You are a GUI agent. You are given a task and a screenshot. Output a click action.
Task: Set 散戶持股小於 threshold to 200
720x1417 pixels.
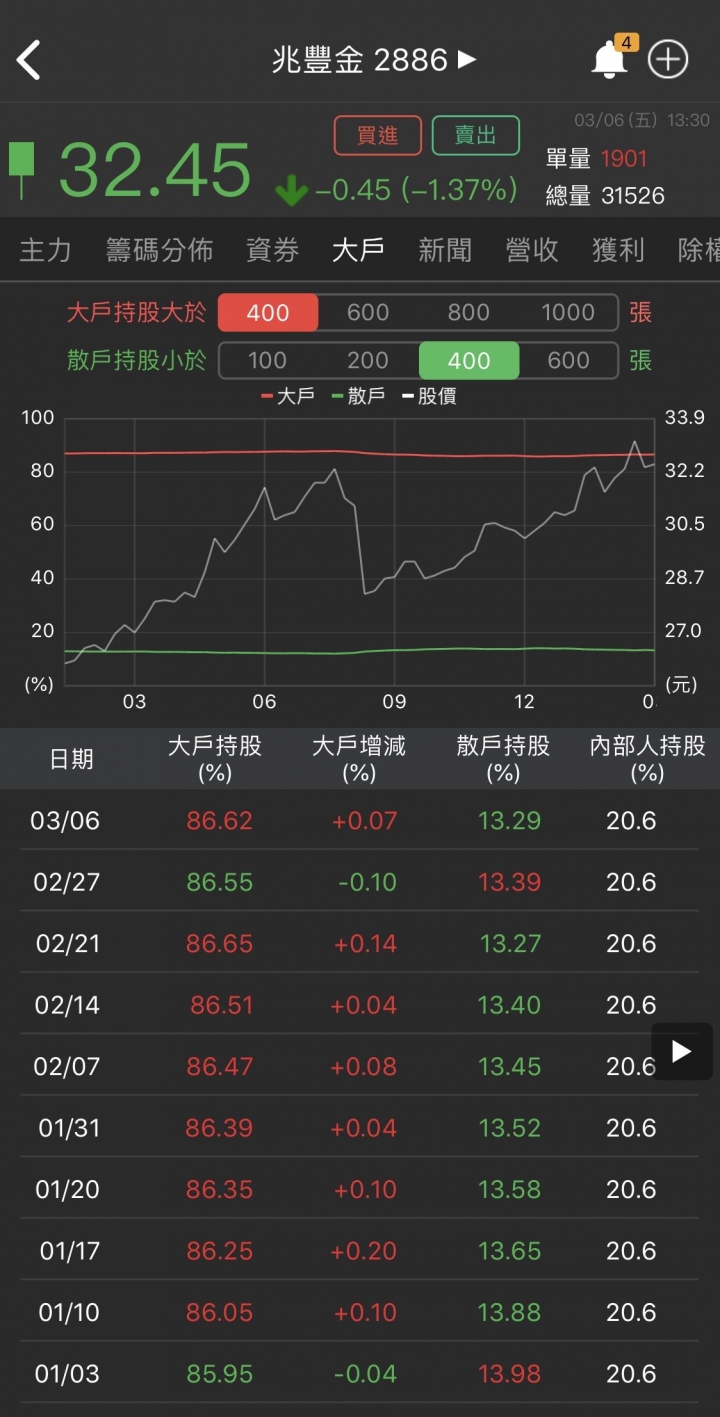pyautogui.click(x=368, y=360)
